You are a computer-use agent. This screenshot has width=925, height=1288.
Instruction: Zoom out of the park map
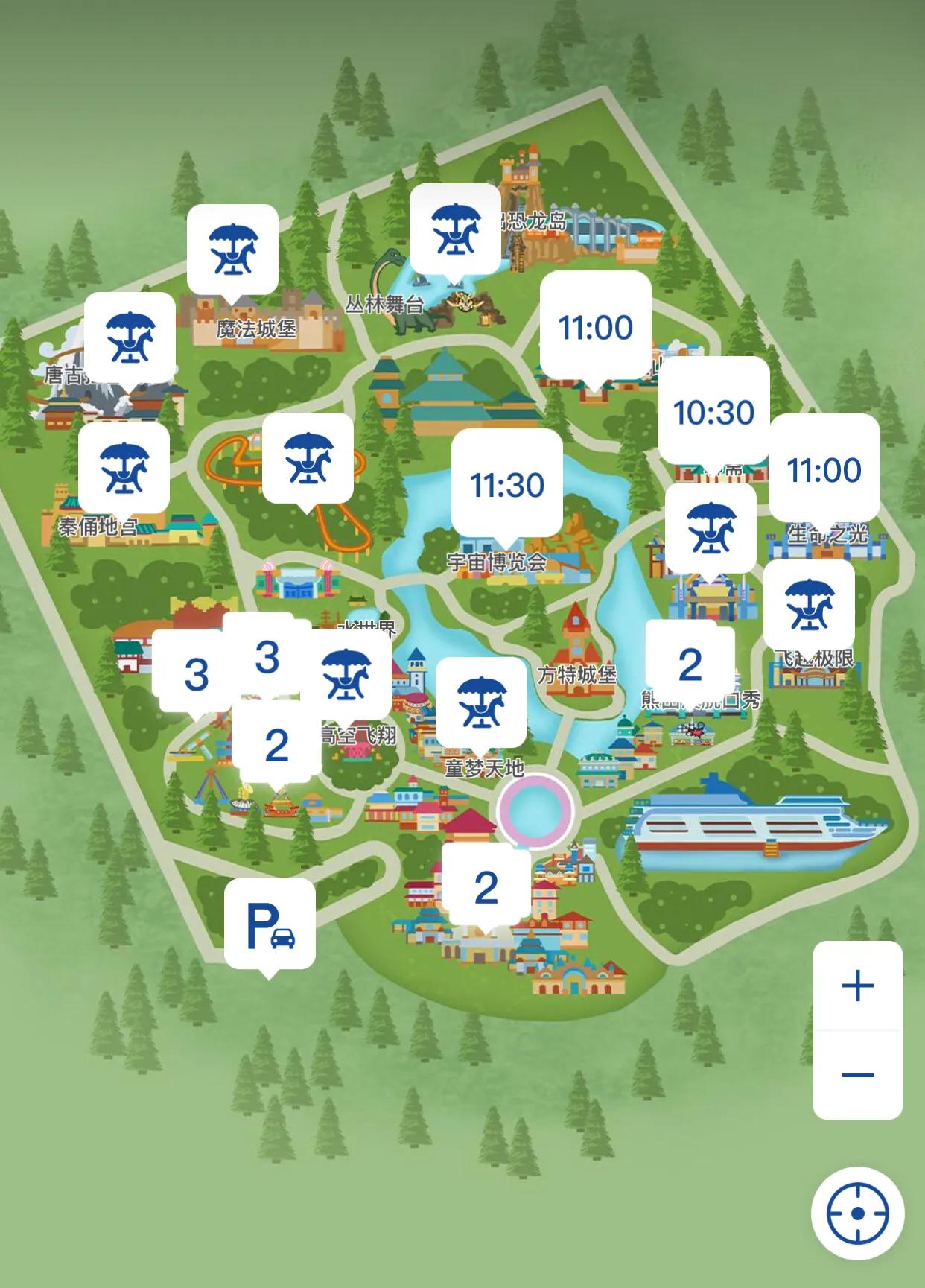click(x=857, y=1075)
